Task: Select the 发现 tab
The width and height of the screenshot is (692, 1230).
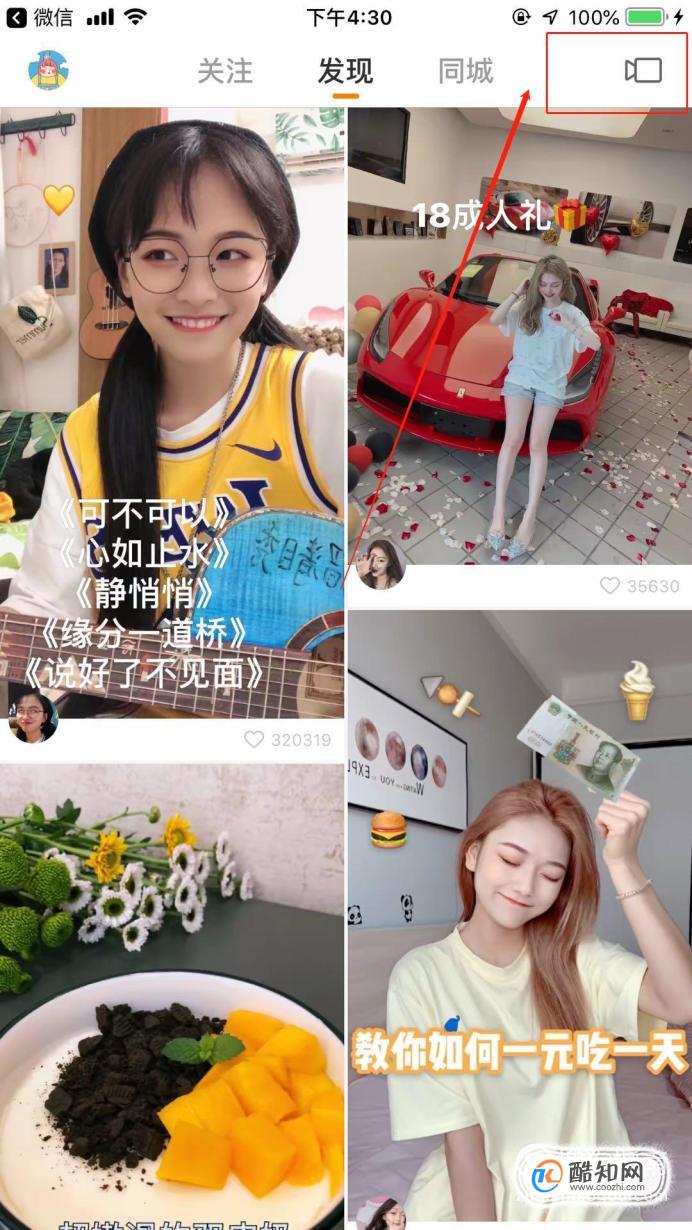Action: (x=345, y=71)
